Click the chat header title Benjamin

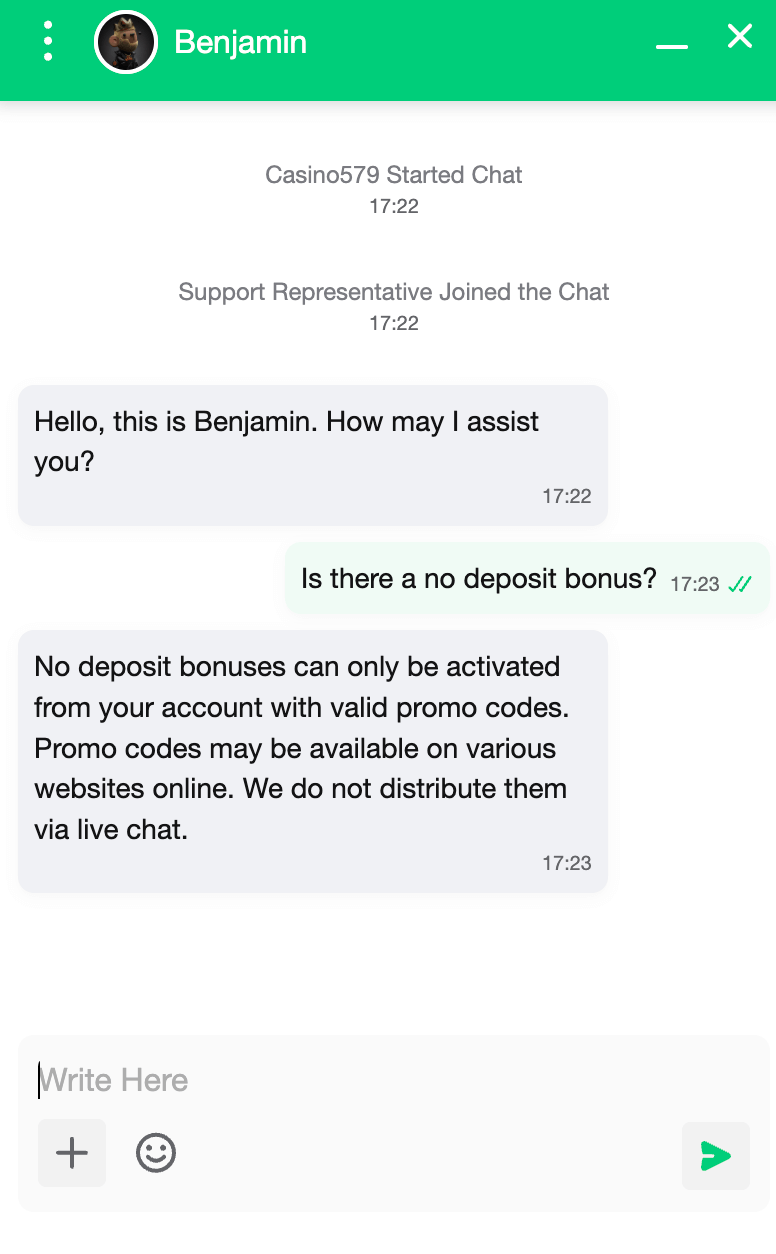(240, 42)
